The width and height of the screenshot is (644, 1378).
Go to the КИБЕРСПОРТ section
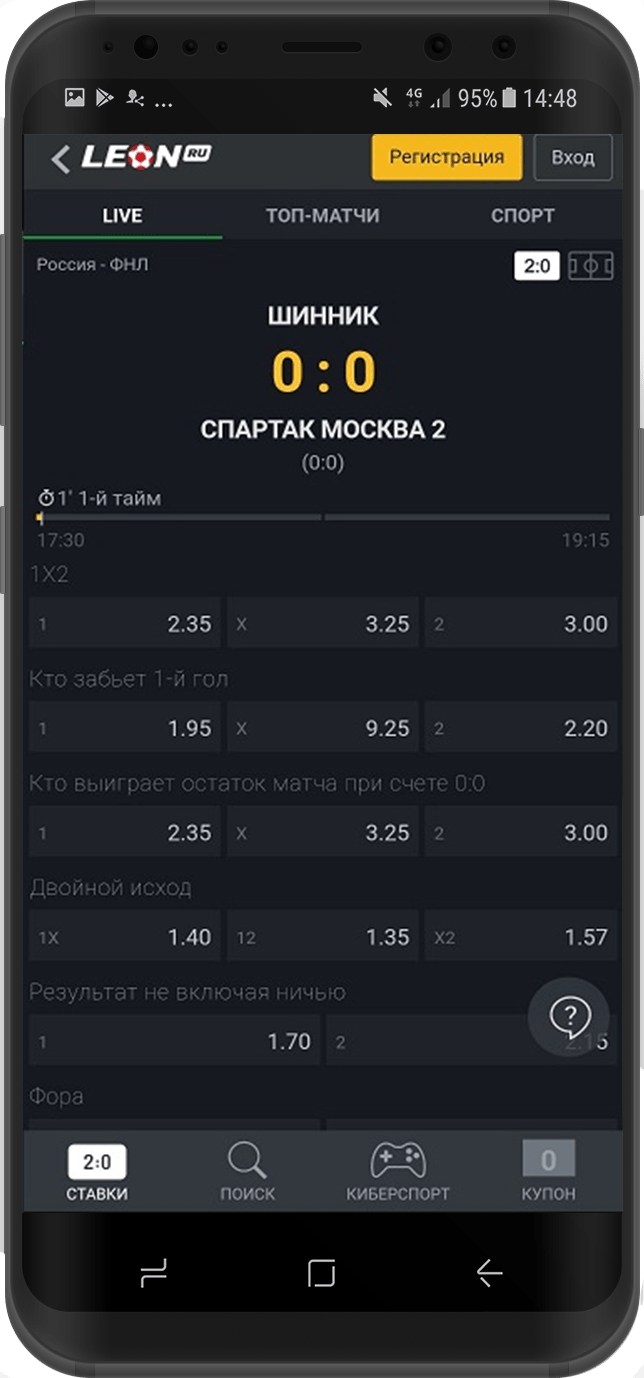coord(397,1172)
